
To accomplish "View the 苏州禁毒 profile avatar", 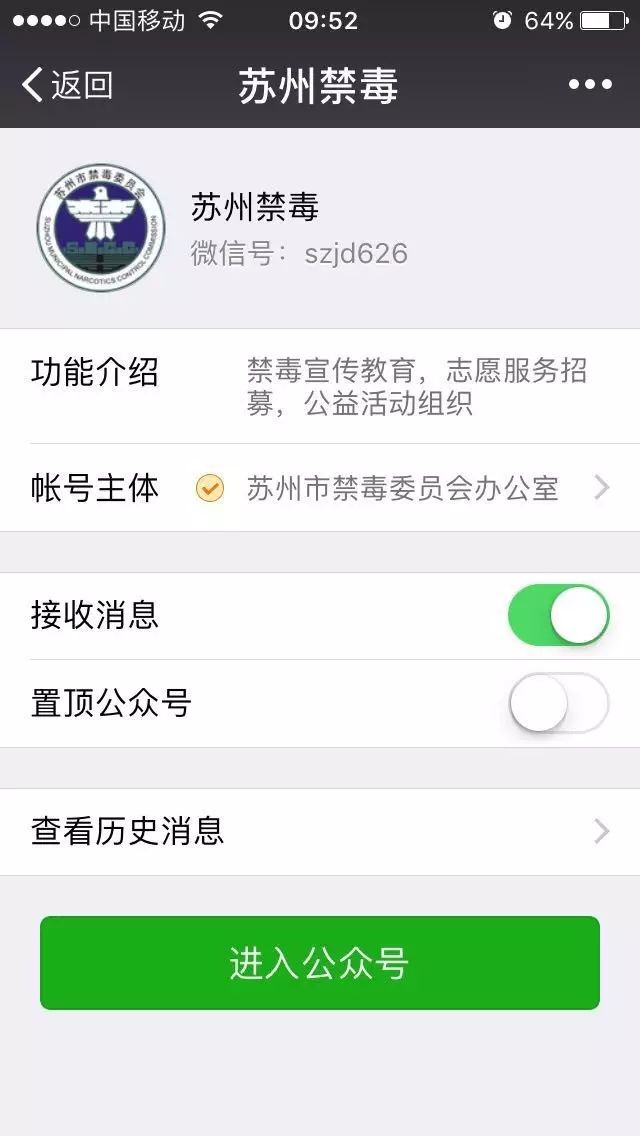I will tap(102, 226).
